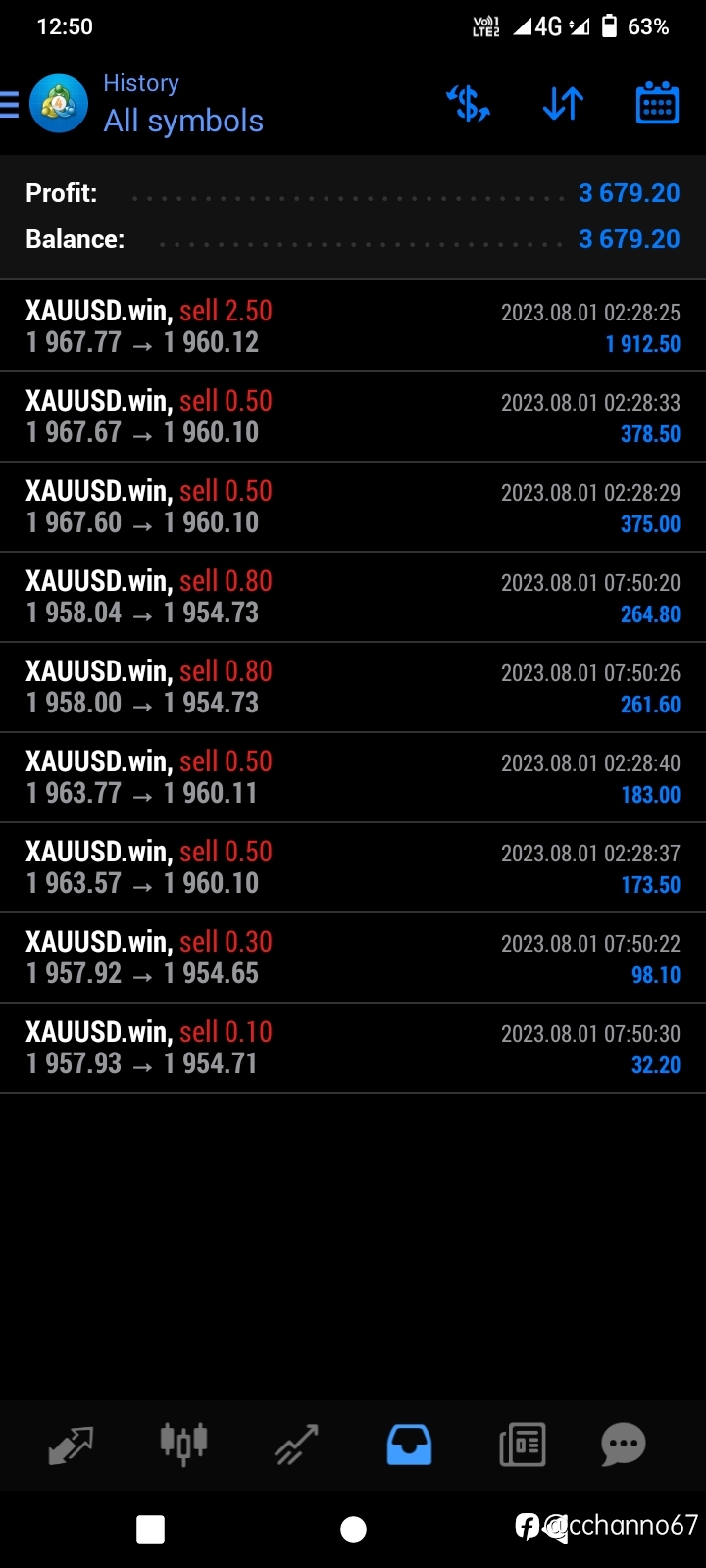Open the trade with profit 378.50
The height and width of the screenshot is (1568, 706).
point(353,416)
